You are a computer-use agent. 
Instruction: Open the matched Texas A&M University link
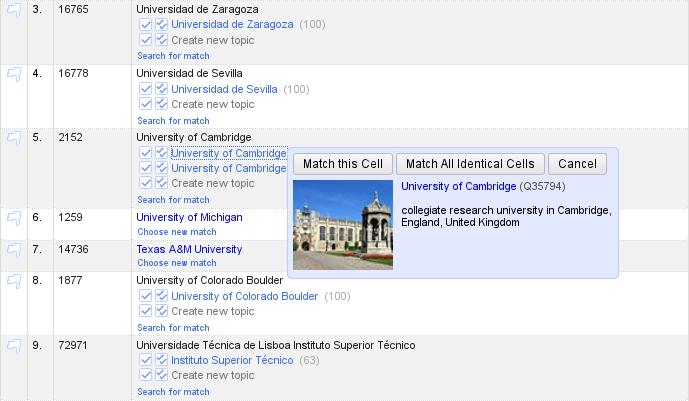[x=189, y=249]
